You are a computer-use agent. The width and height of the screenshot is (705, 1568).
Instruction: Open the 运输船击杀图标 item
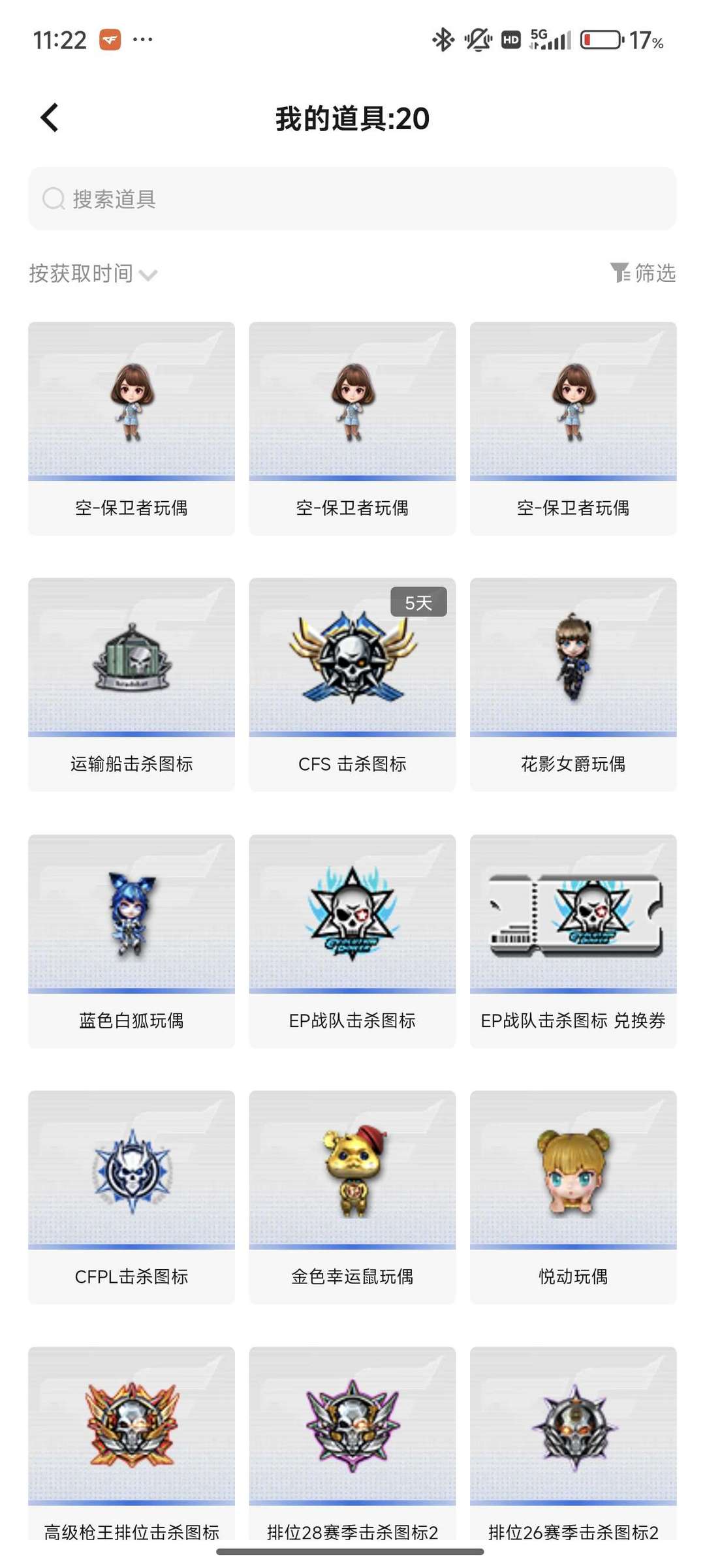click(x=131, y=684)
